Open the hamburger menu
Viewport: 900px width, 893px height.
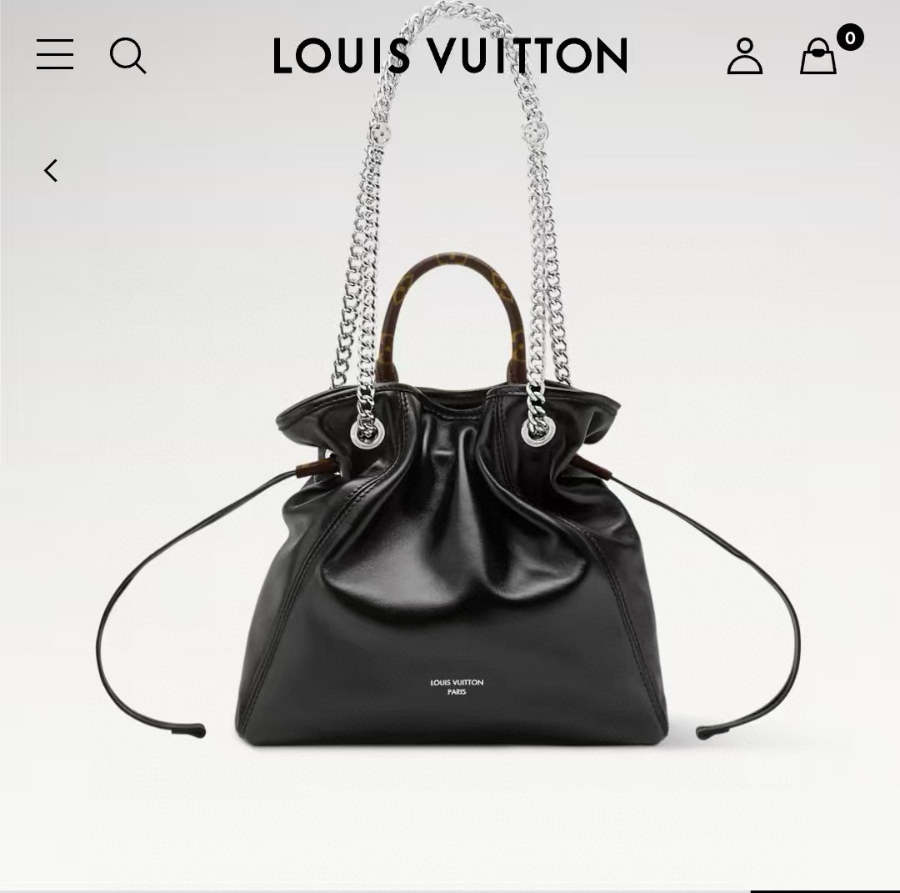(x=55, y=55)
